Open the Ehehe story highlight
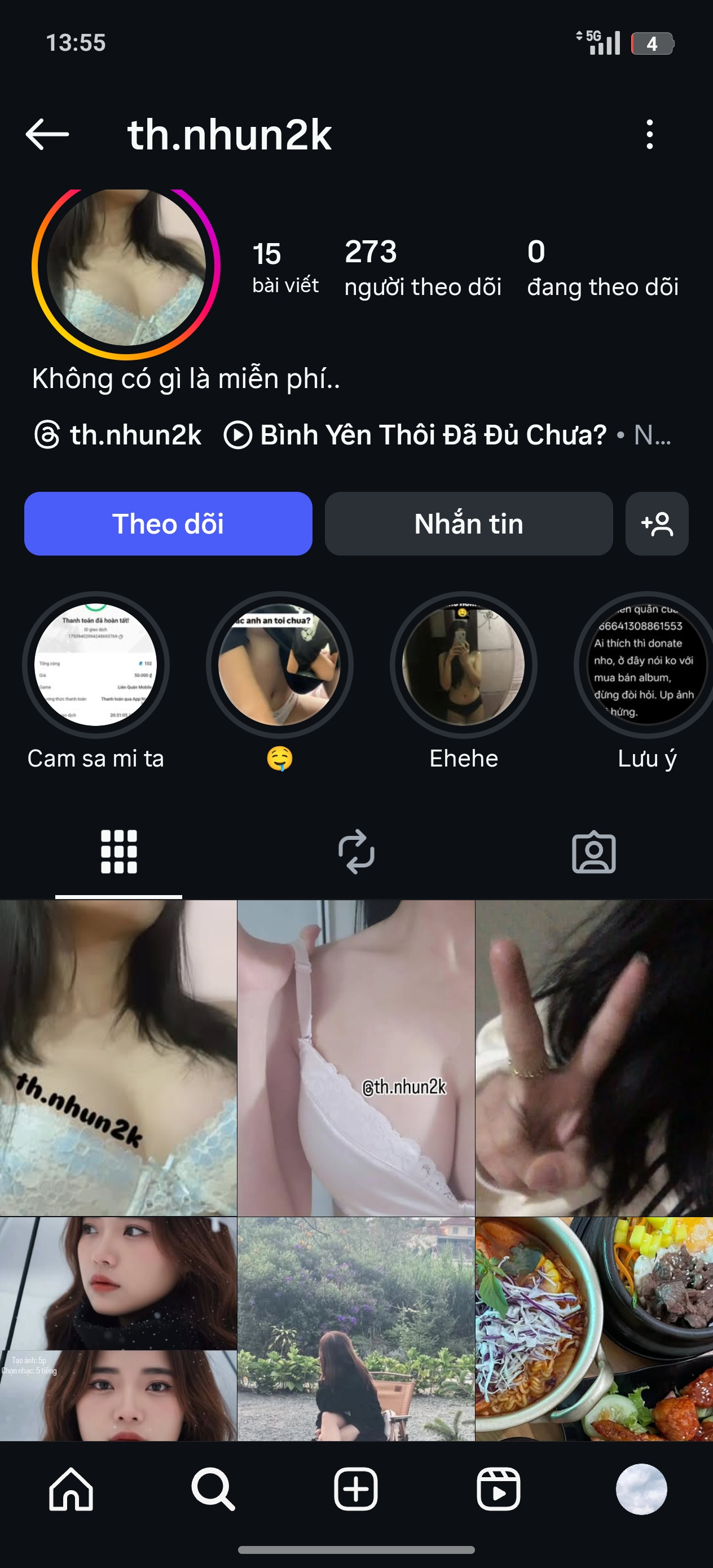This screenshot has height=1568, width=713. [x=463, y=664]
